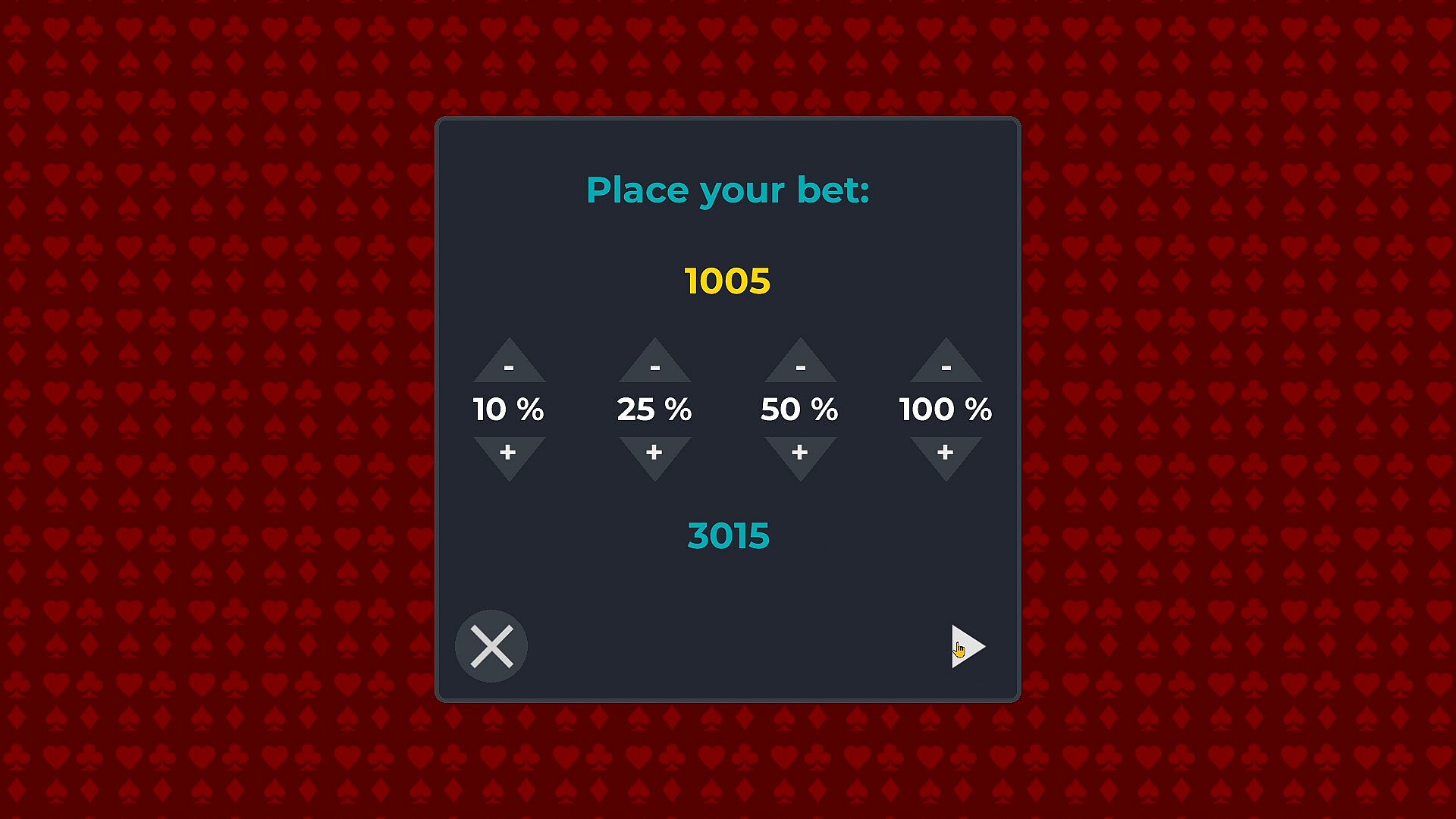Increase bet by 50 %
Image resolution: width=1456 pixels, height=819 pixels.
(800, 455)
